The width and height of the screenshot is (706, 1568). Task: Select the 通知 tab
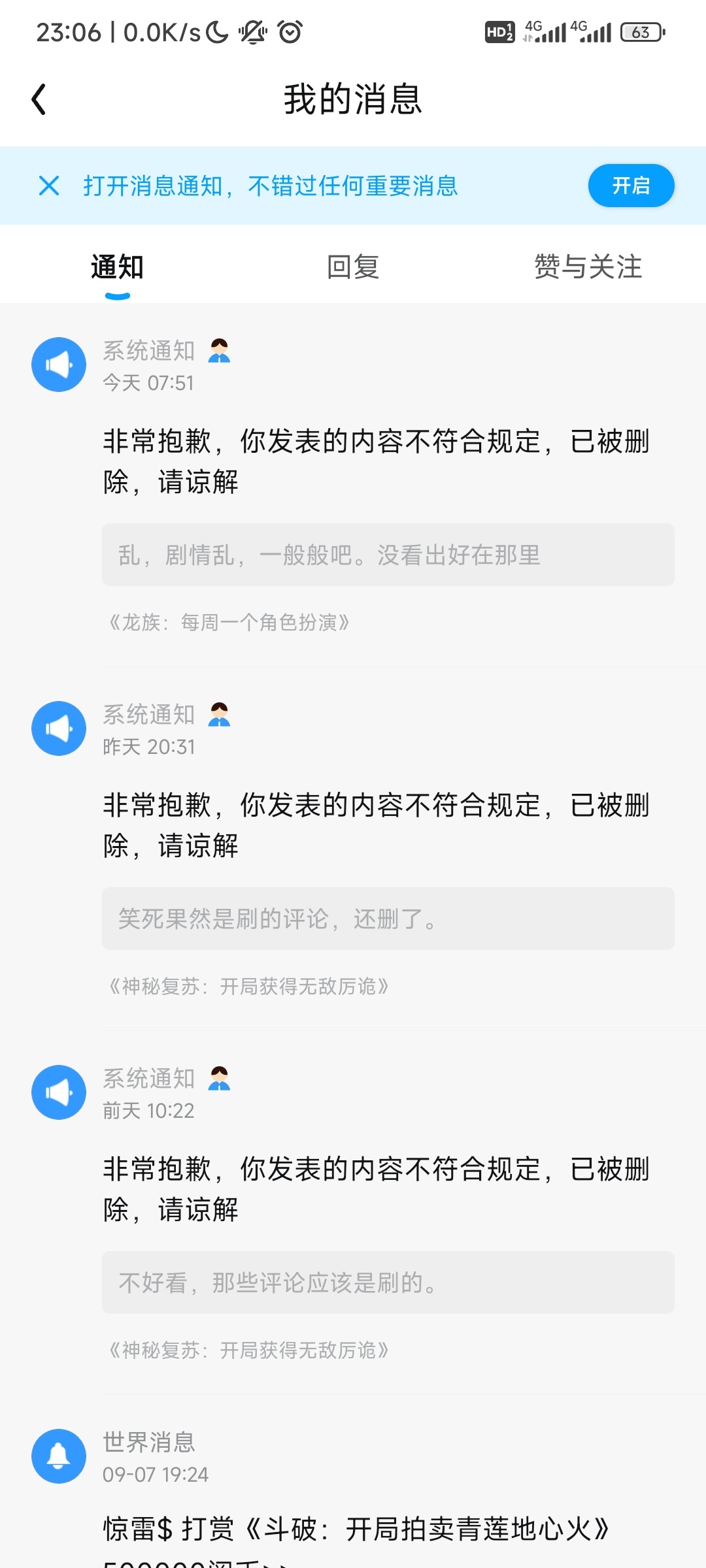(x=118, y=267)
